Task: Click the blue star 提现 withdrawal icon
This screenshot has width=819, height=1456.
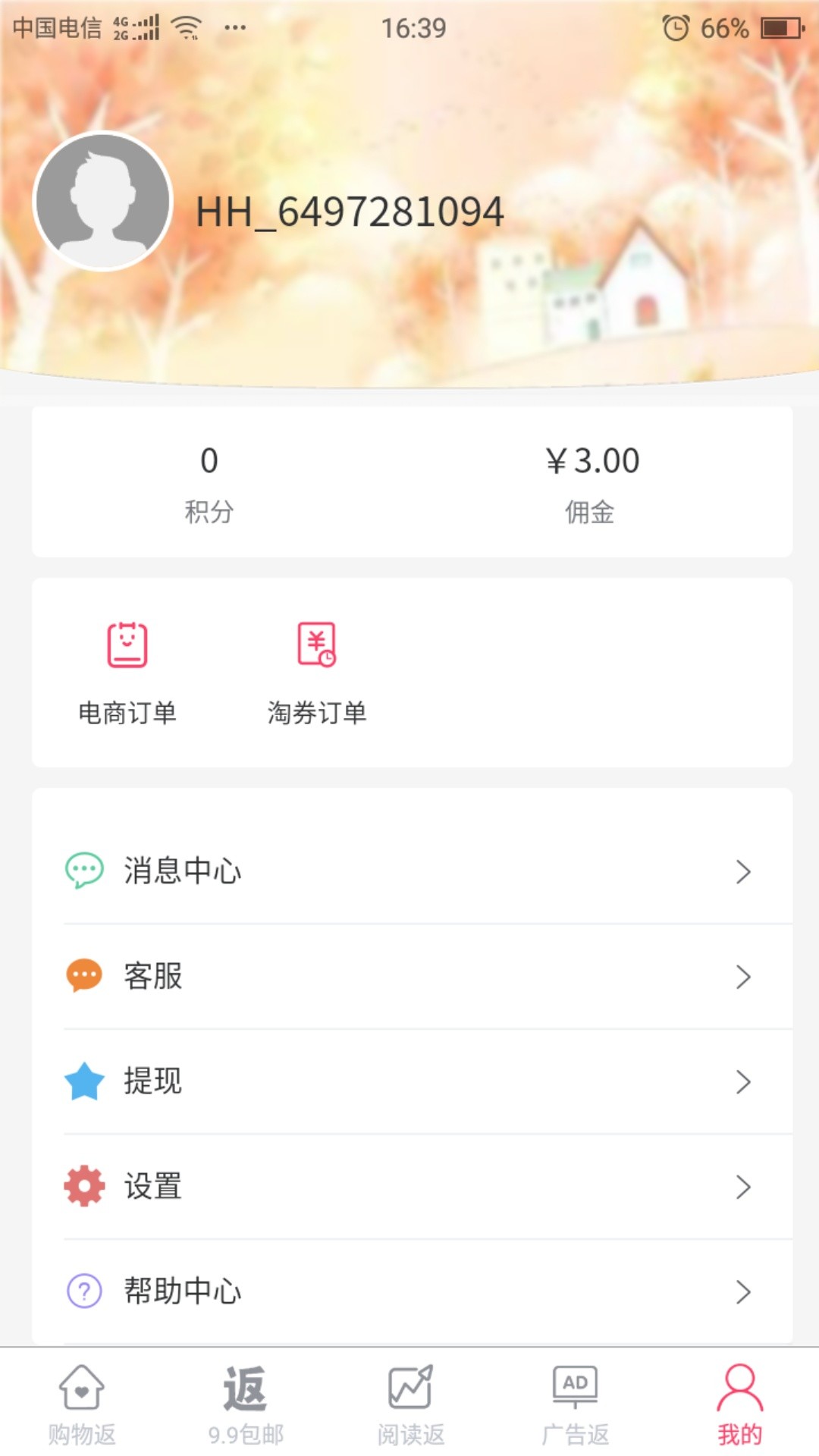Action: pos(83,1081)
